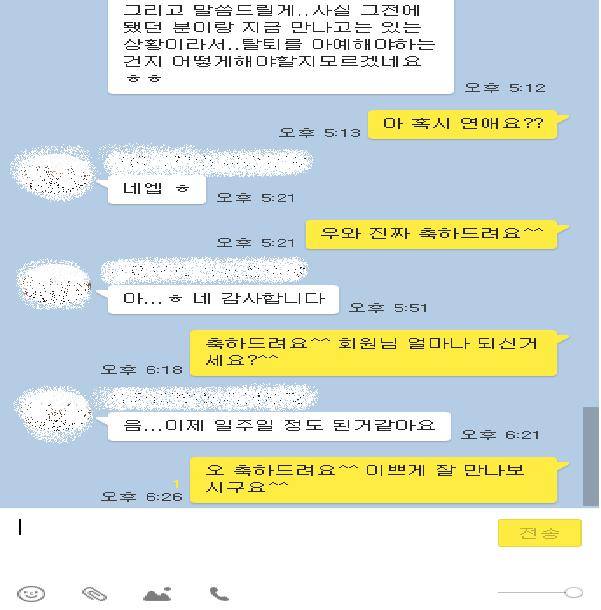Open the picture icon in the bottom toolbar
Image resolution: width=601 pixels, height=610 pixels.
pos(157,593)
